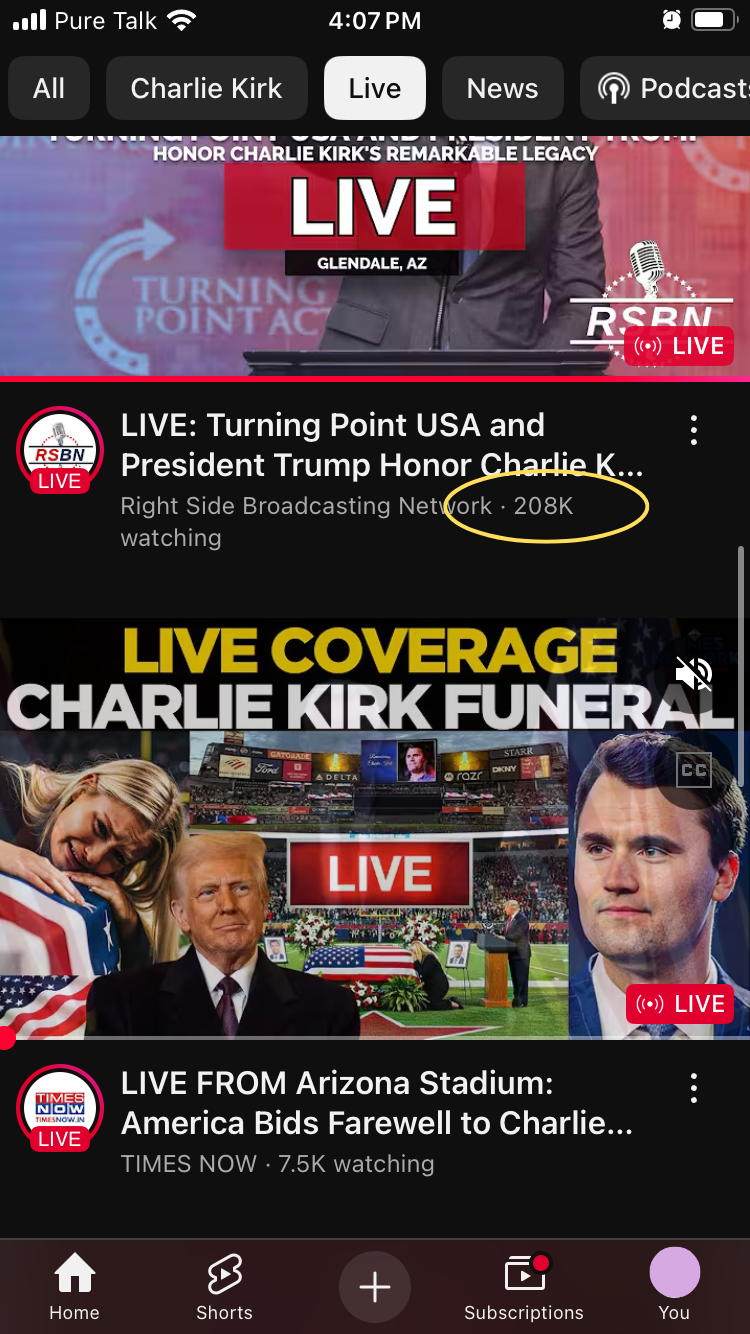Toggle closed captions on the preview
750x1334 pixels.
tap(693, 770)
